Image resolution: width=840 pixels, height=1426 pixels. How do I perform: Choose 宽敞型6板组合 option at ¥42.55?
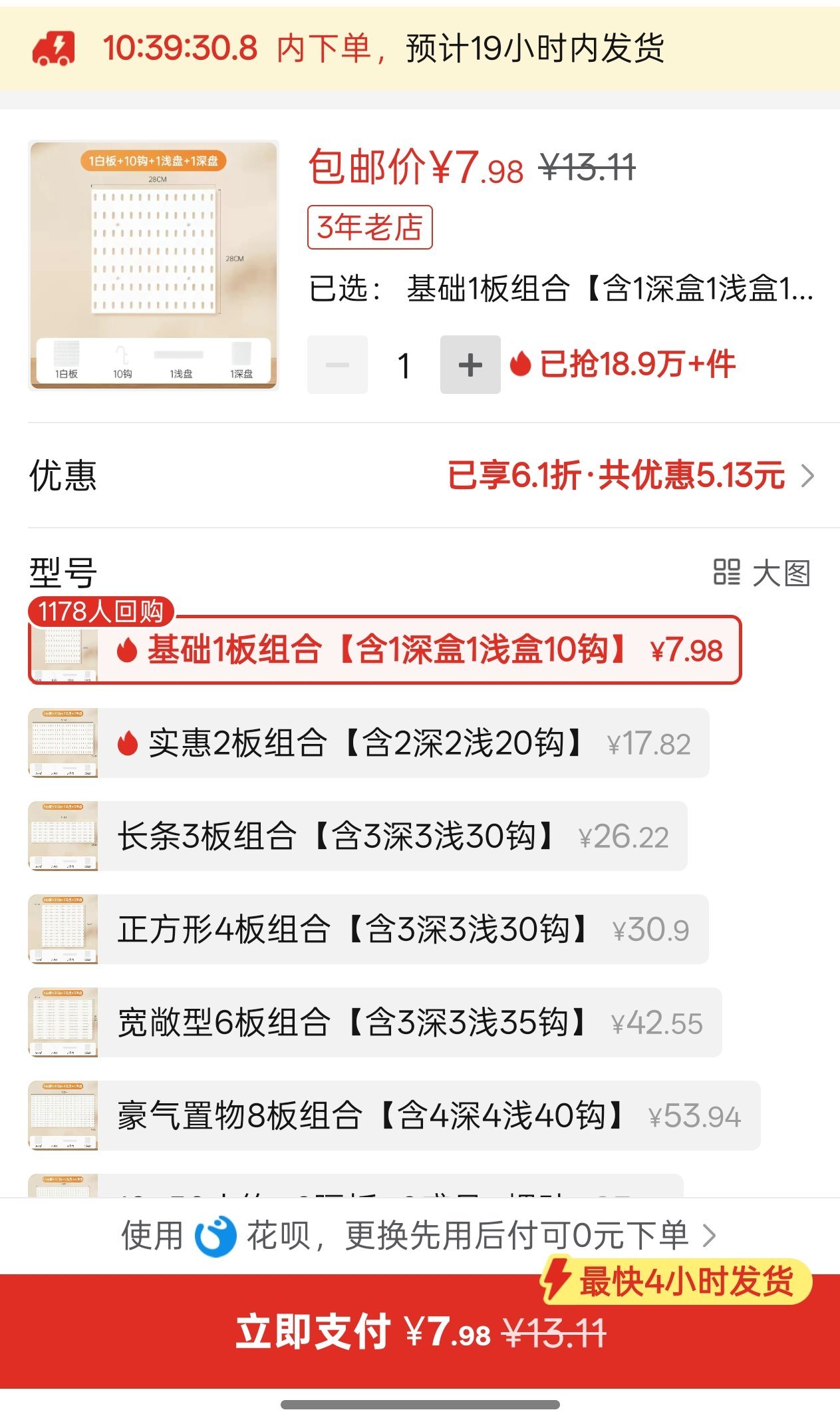pyautogui.click(x=375, y=1023)
